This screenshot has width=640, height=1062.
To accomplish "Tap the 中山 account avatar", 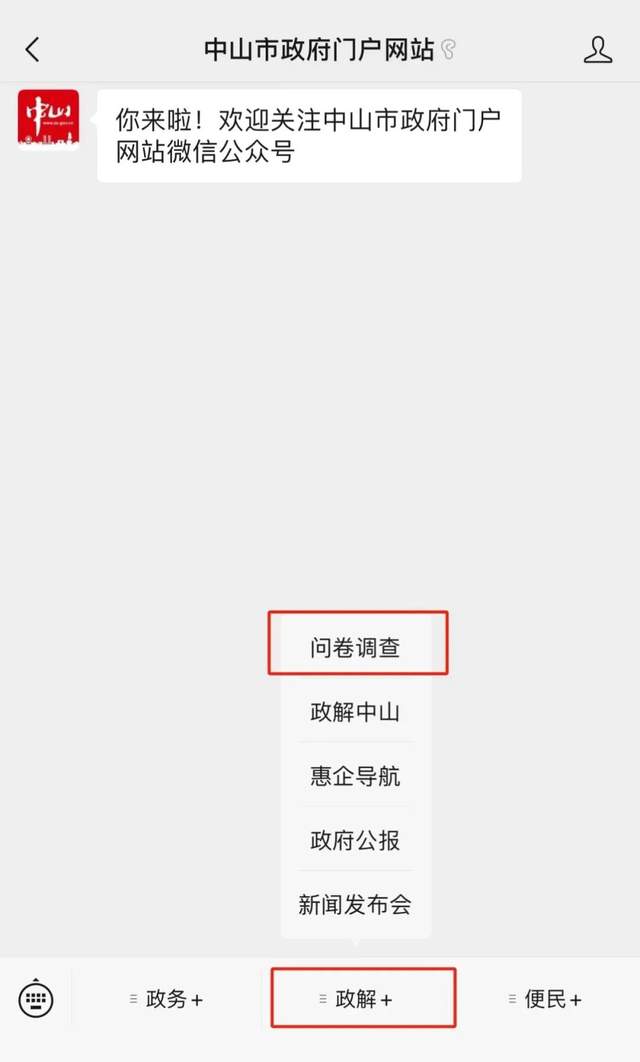I will (x=48, y=120).
